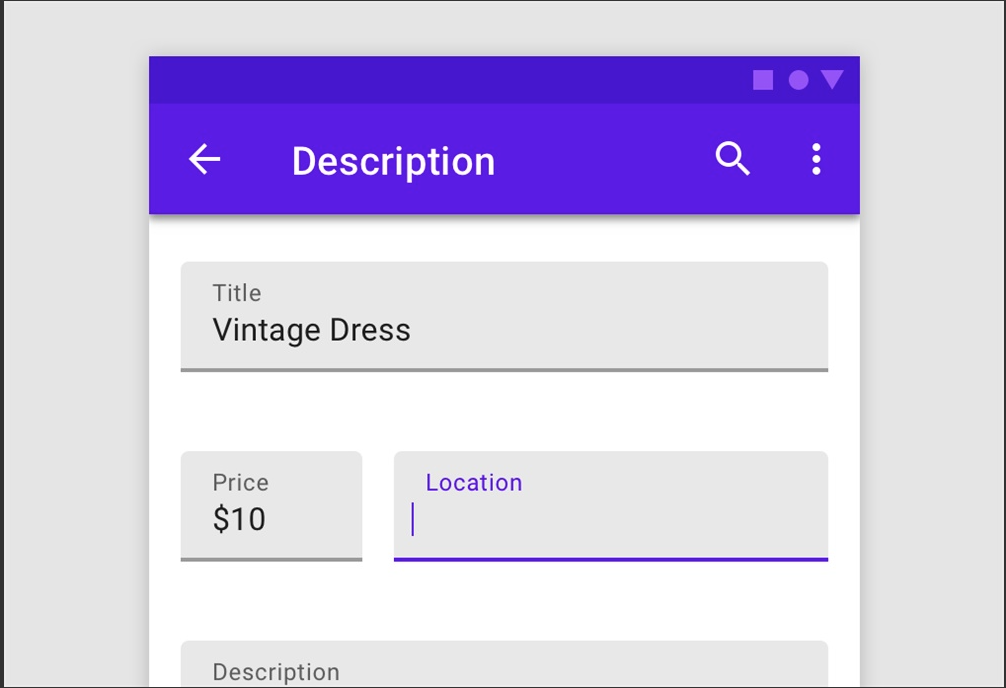Edit the Title field with Vintage Dress
Image resolution: width=1006 pixels, height=688 pixels.
(x=504, y=317)
